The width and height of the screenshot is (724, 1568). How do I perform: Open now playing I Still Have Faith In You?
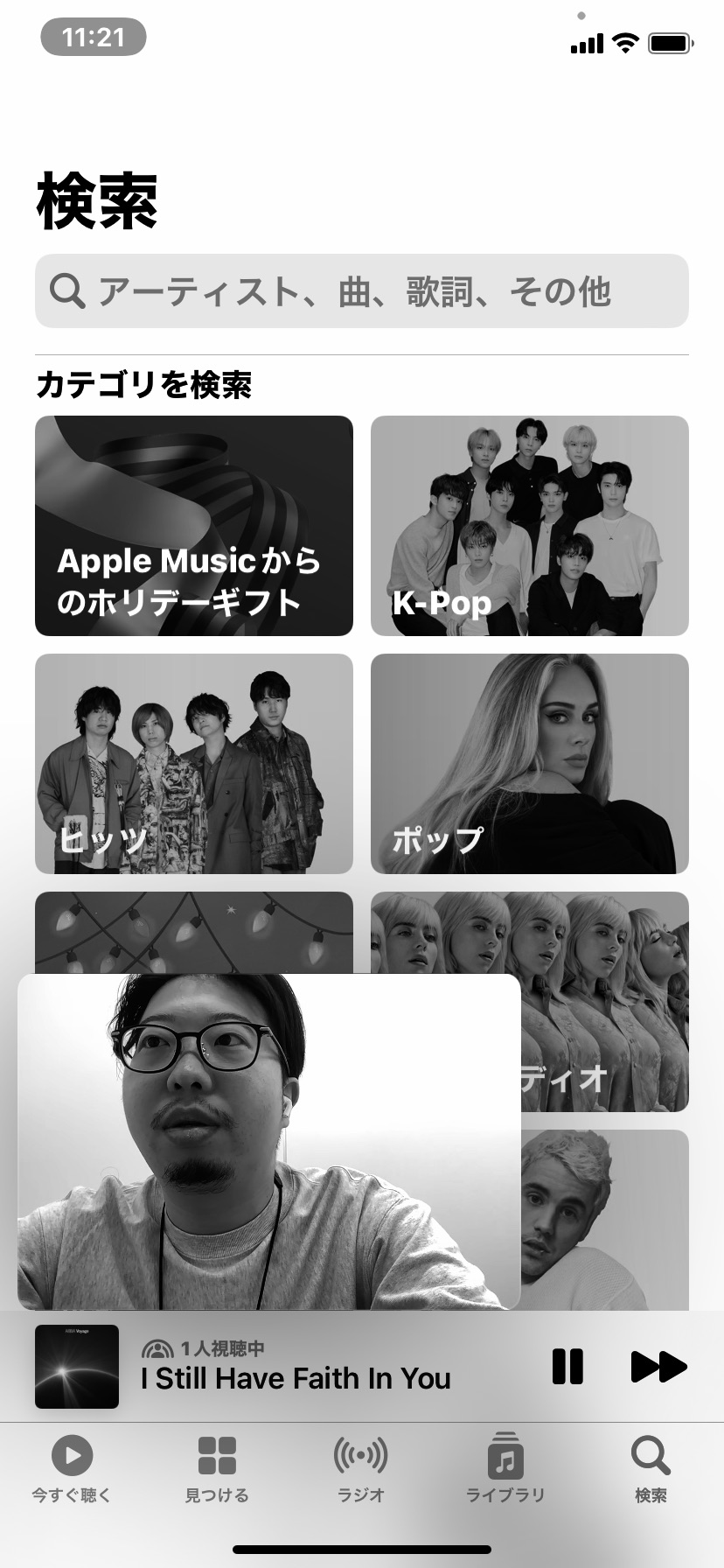(296, 1367)
